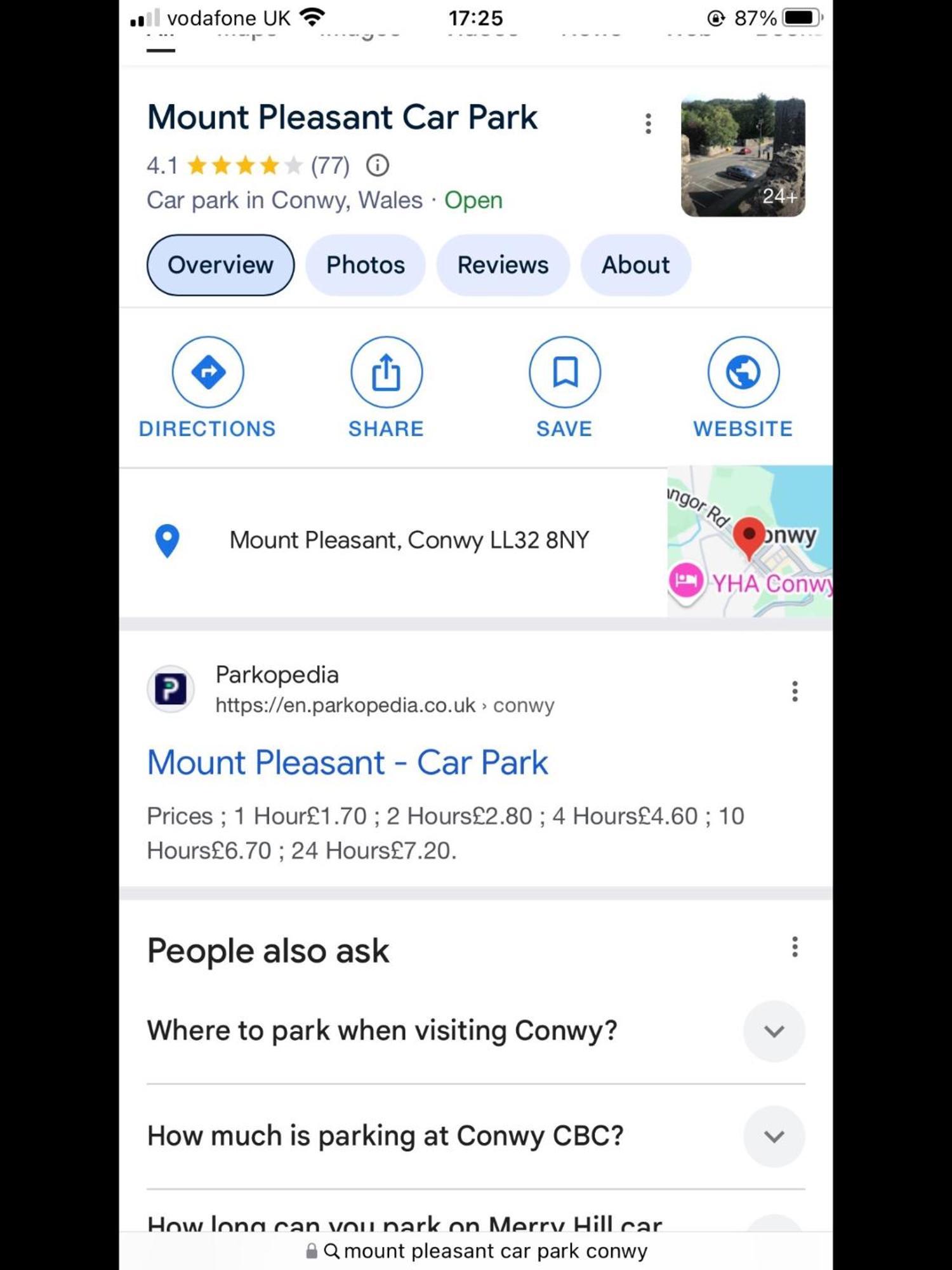Tap the browser address bar search text
952x1270 pixels.
point(495,1251)
